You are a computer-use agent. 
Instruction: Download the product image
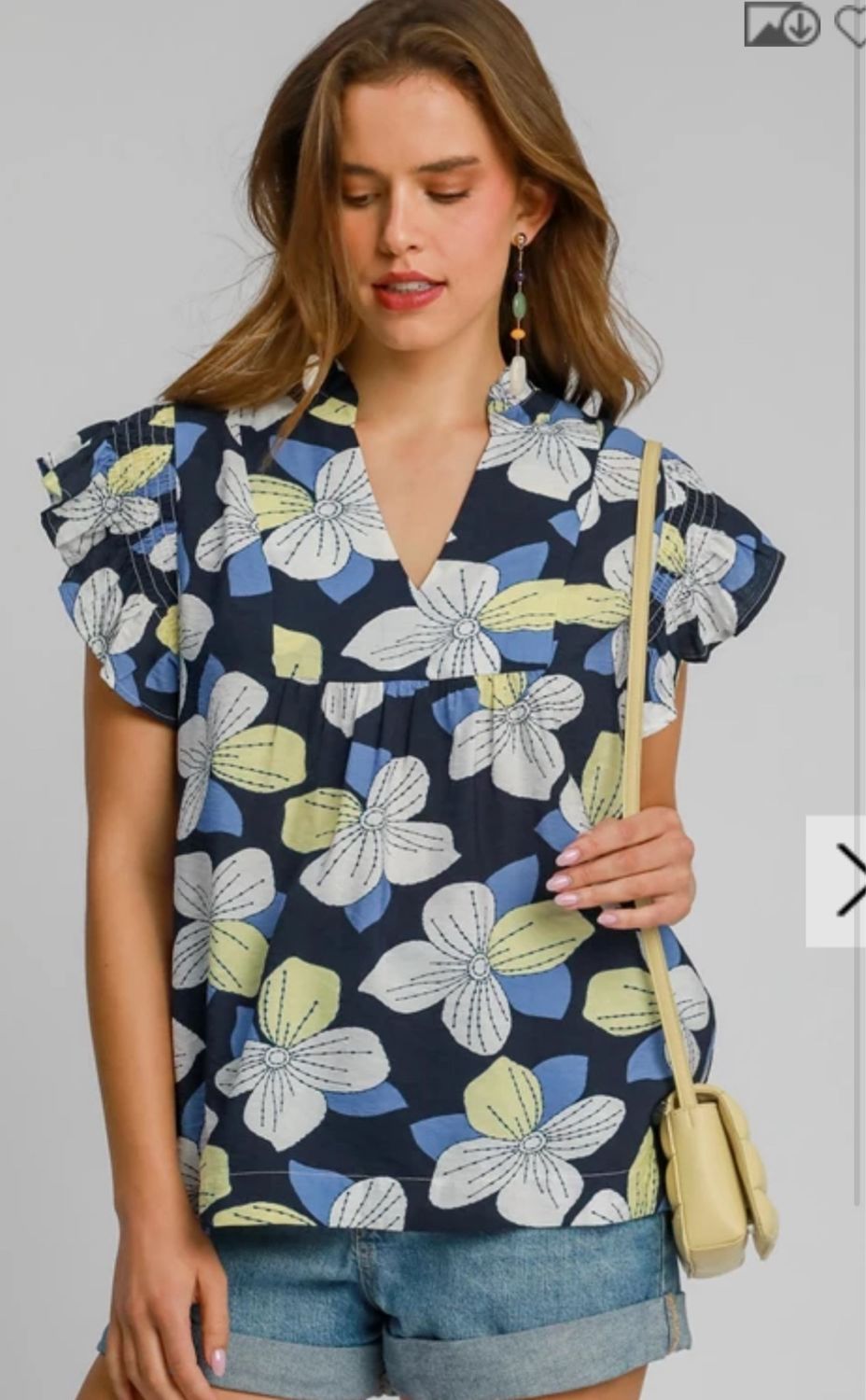click(x=782, y=23)
